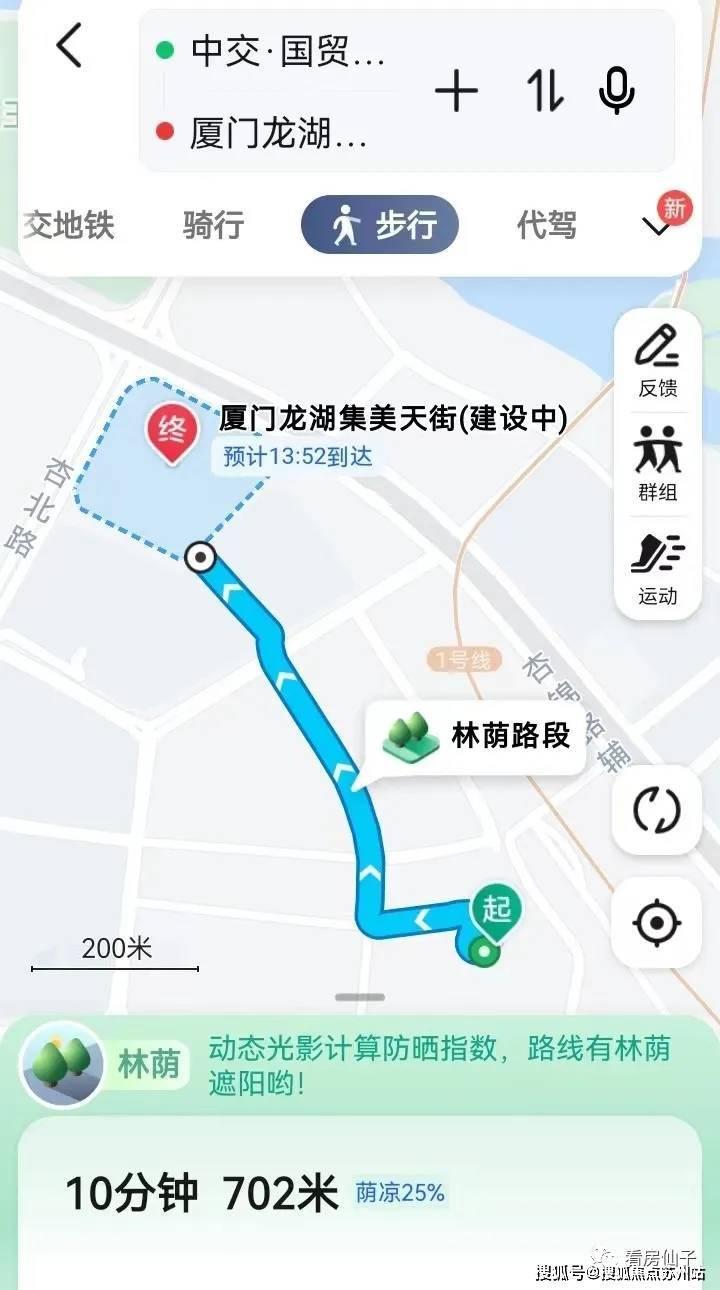
Task: Open the 群组 group feature
Action: (657, 464)
